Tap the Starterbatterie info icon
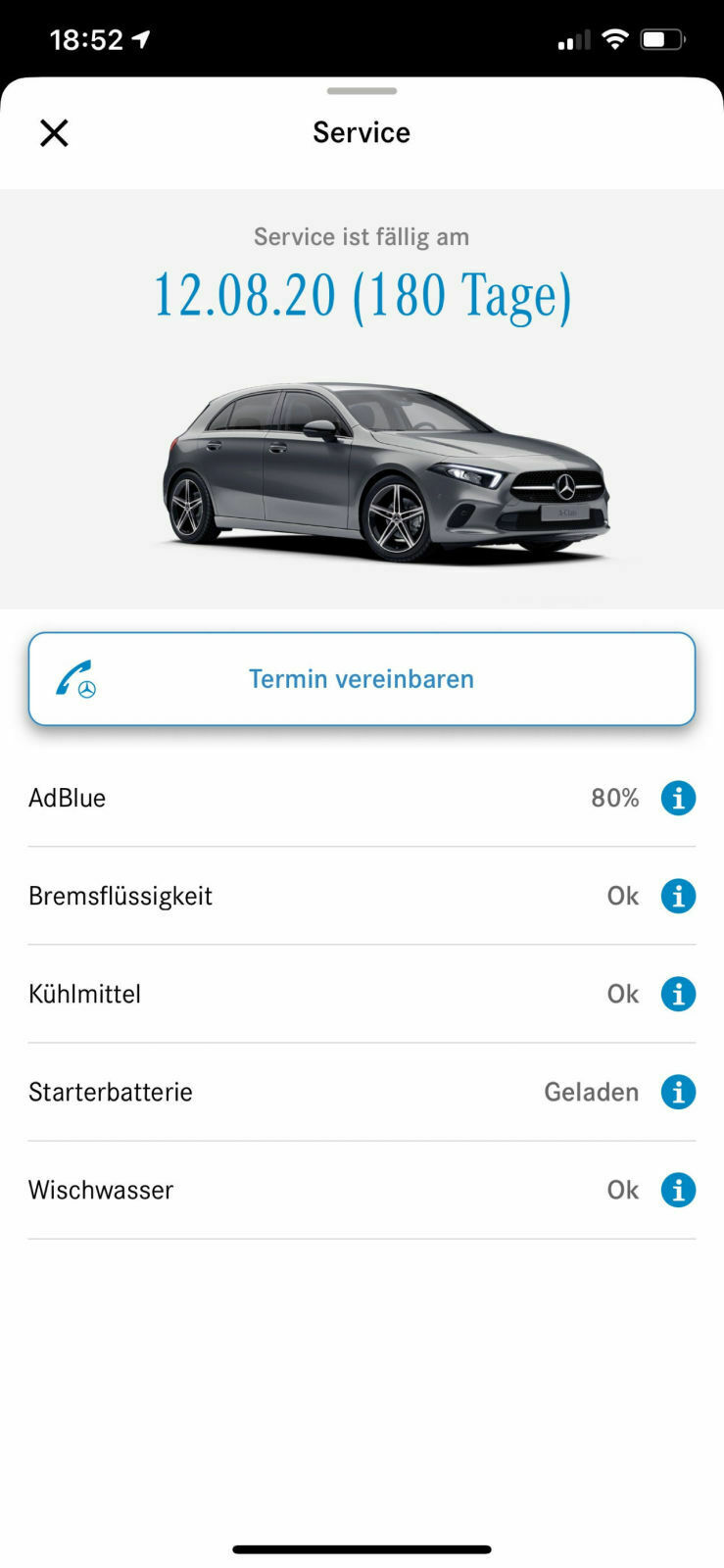This screenshot has width=724, height=1568. (678, 1092)
